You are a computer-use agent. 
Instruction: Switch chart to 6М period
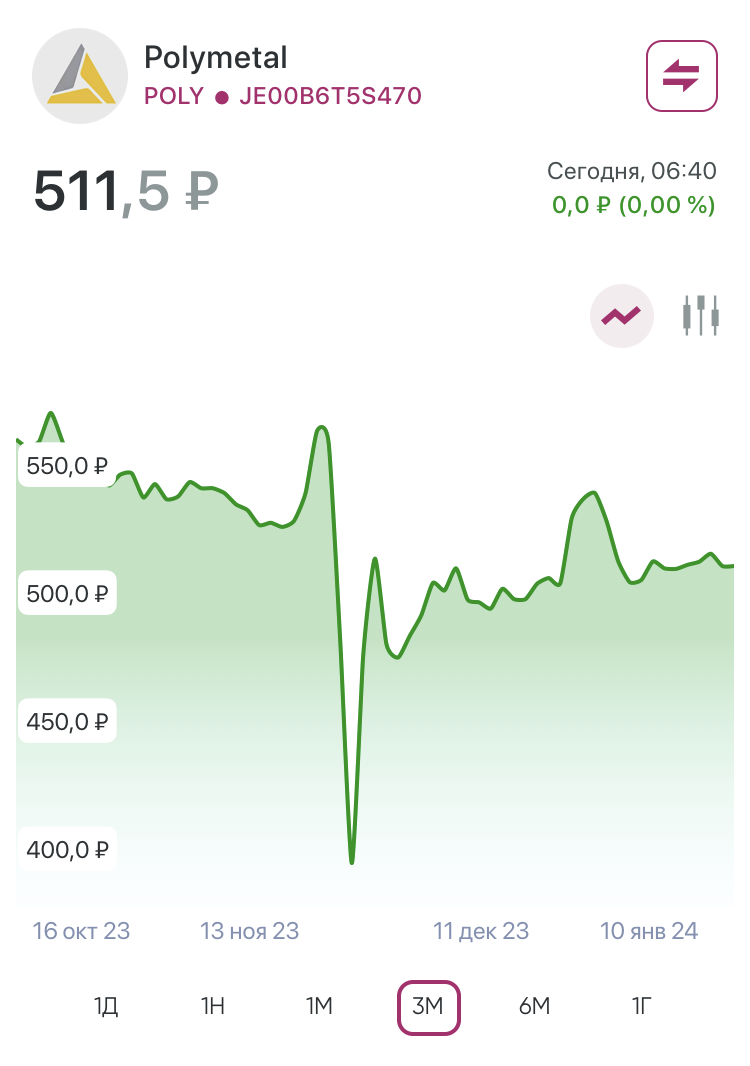tap(535, 1006)
